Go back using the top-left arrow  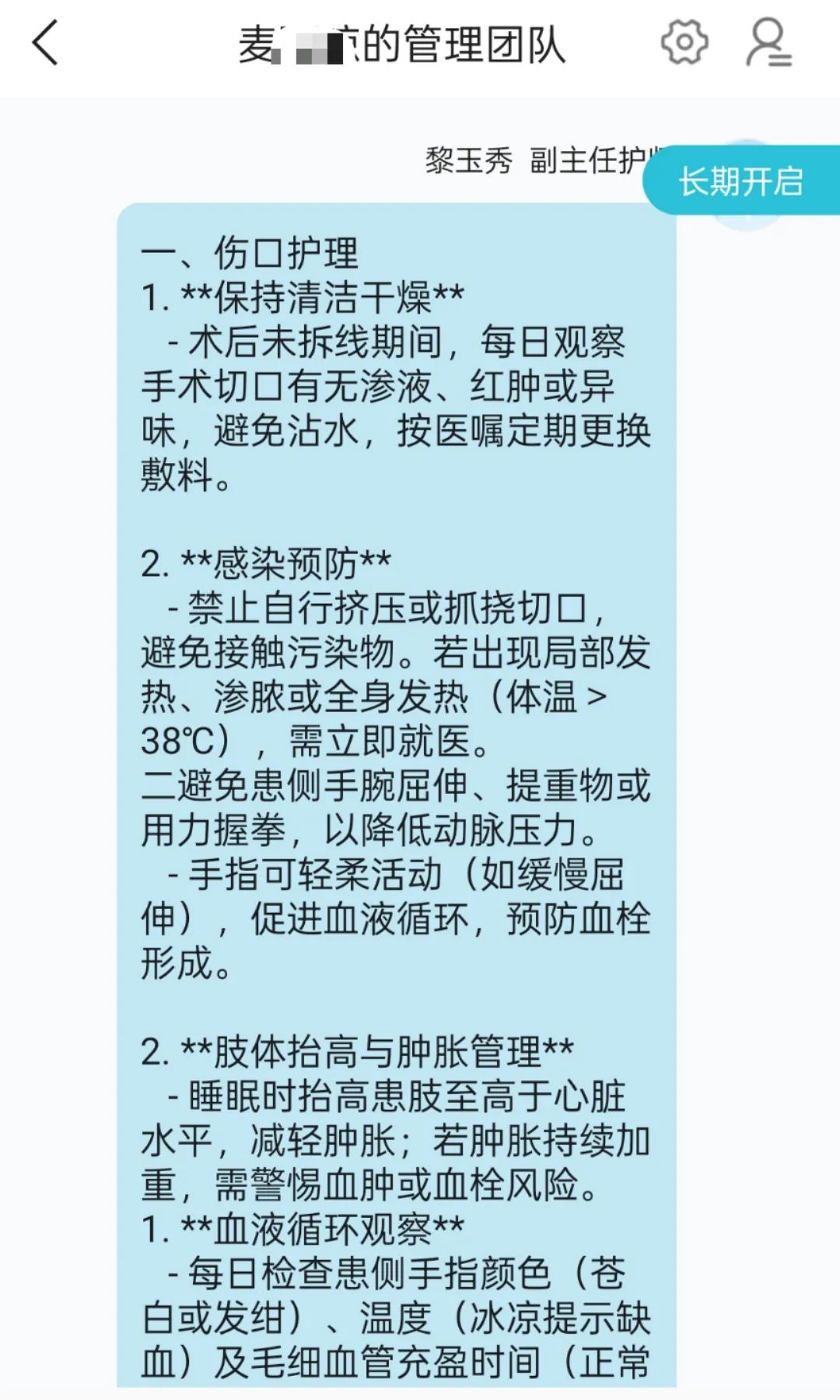(45, 43)
